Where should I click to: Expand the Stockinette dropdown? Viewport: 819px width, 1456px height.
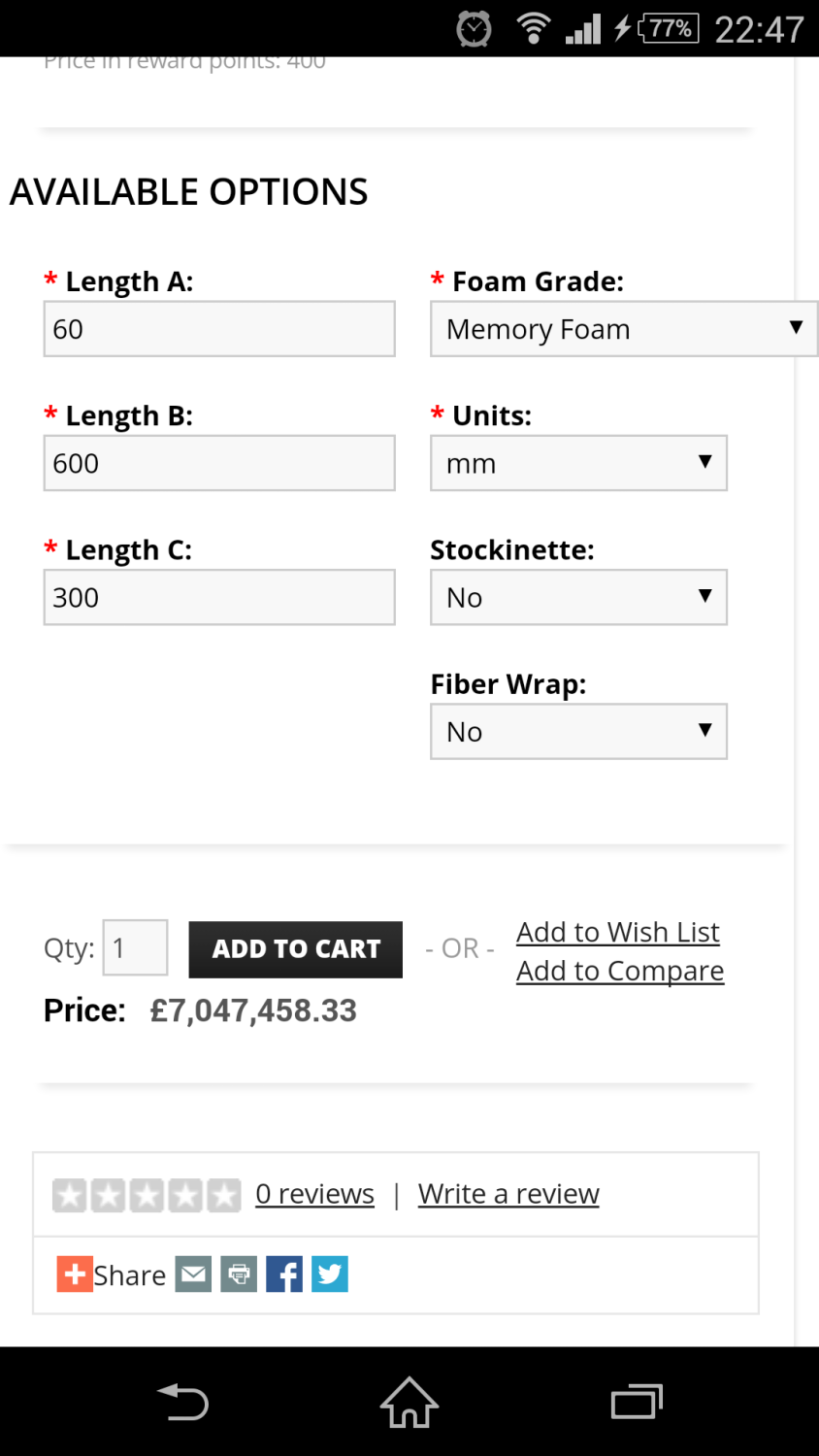coord(578,597)
